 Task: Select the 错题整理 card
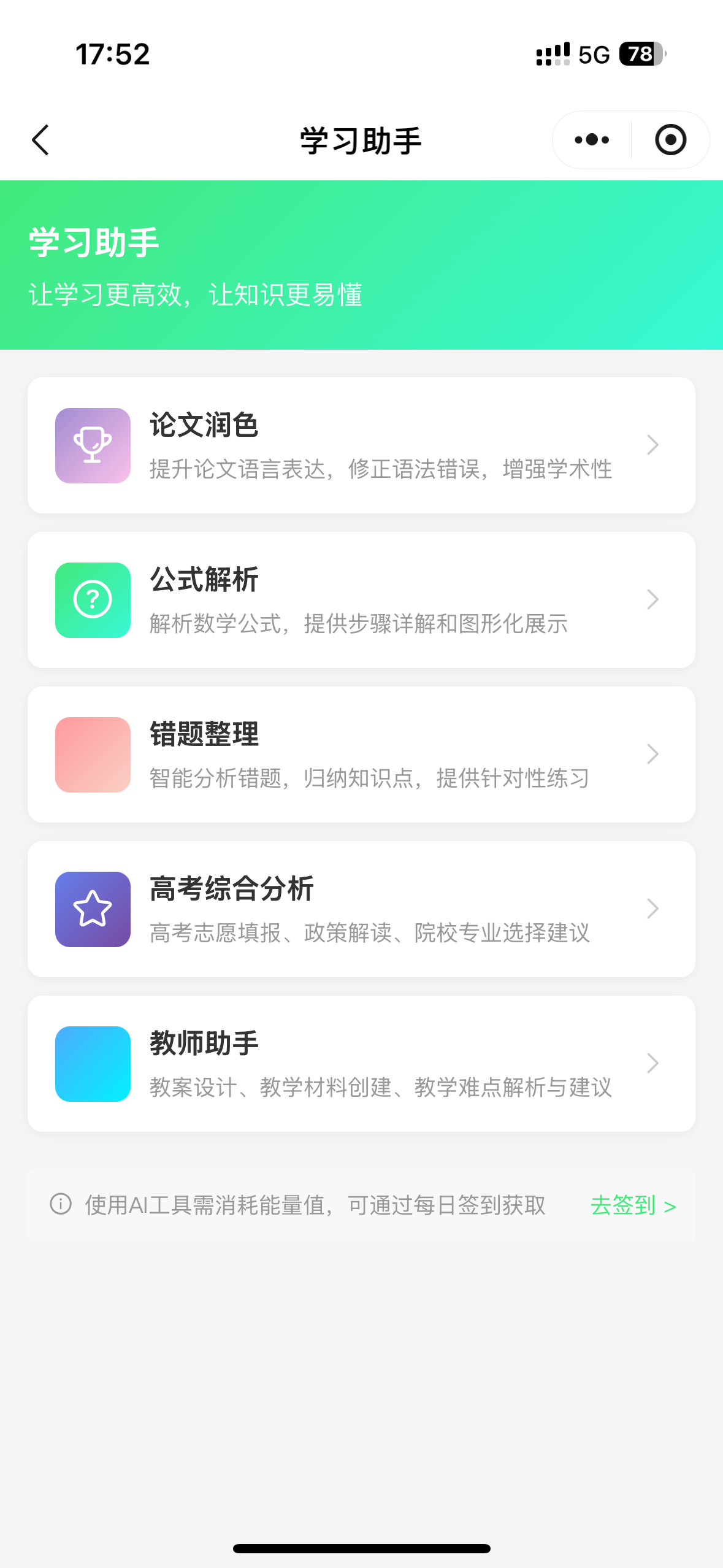coord(361,755)
